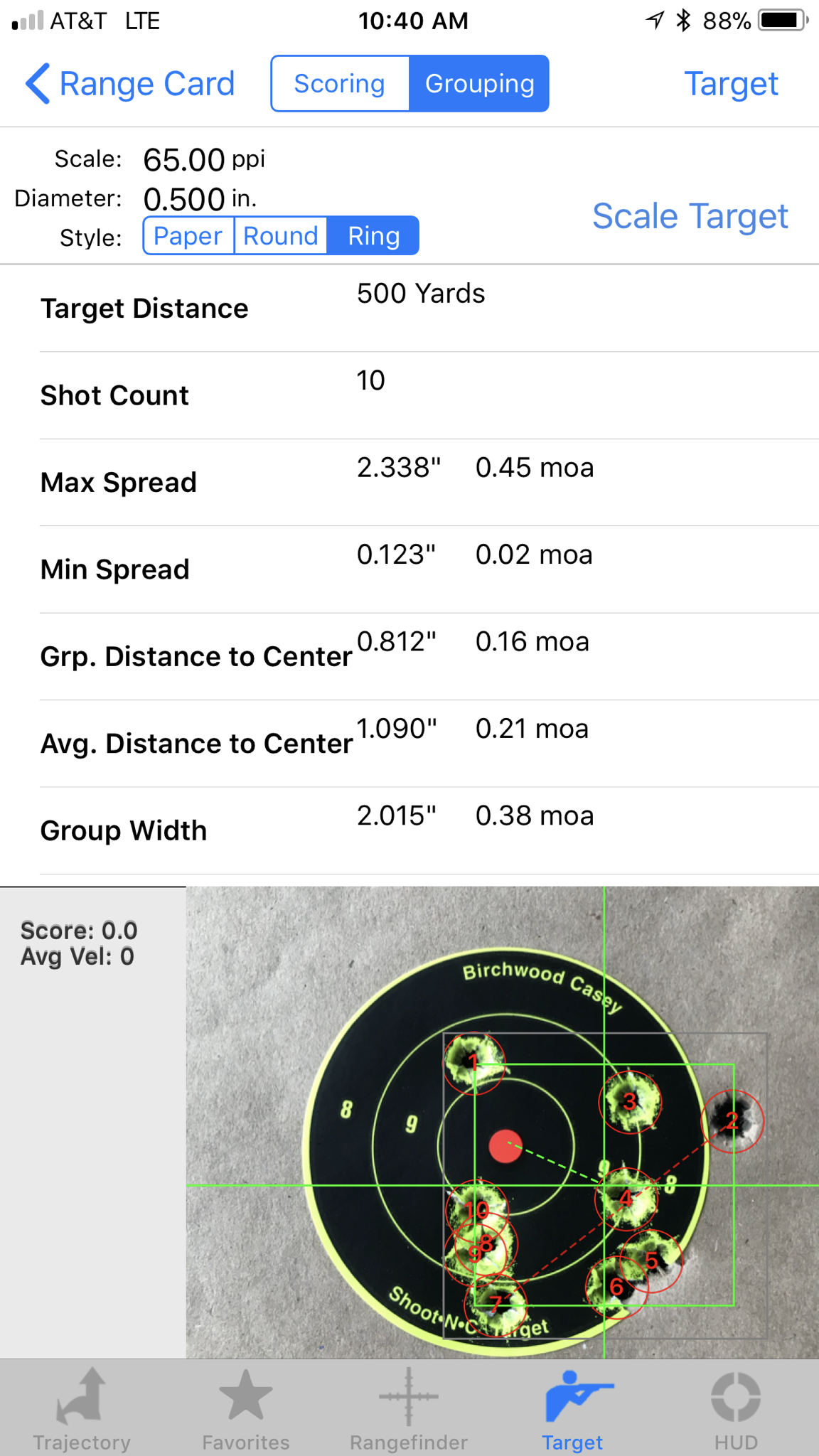
Task: Open the Trajectory tab
Action: click(x=82, y=1409)
